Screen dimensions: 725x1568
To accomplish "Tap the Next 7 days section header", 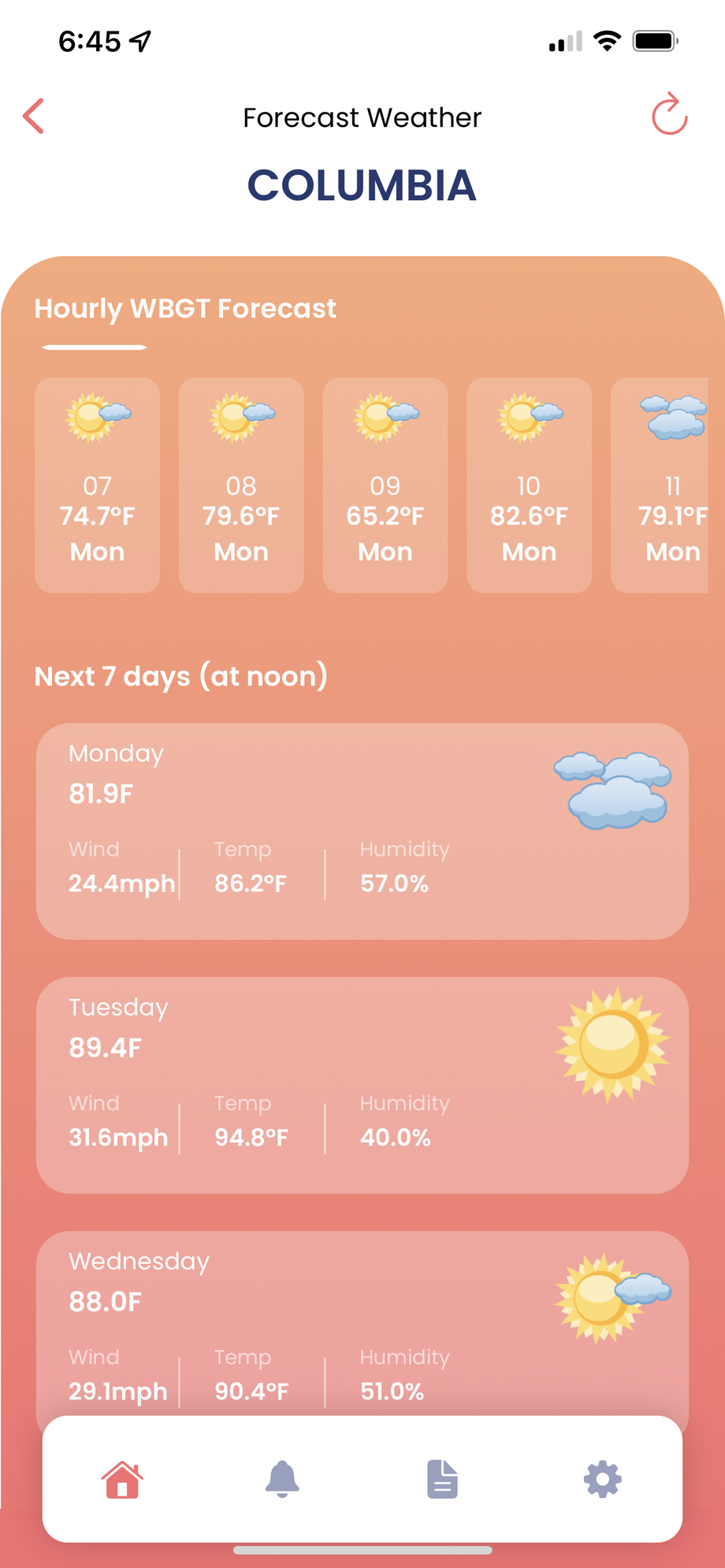I will pyautogui.click(x=180, y=676).
